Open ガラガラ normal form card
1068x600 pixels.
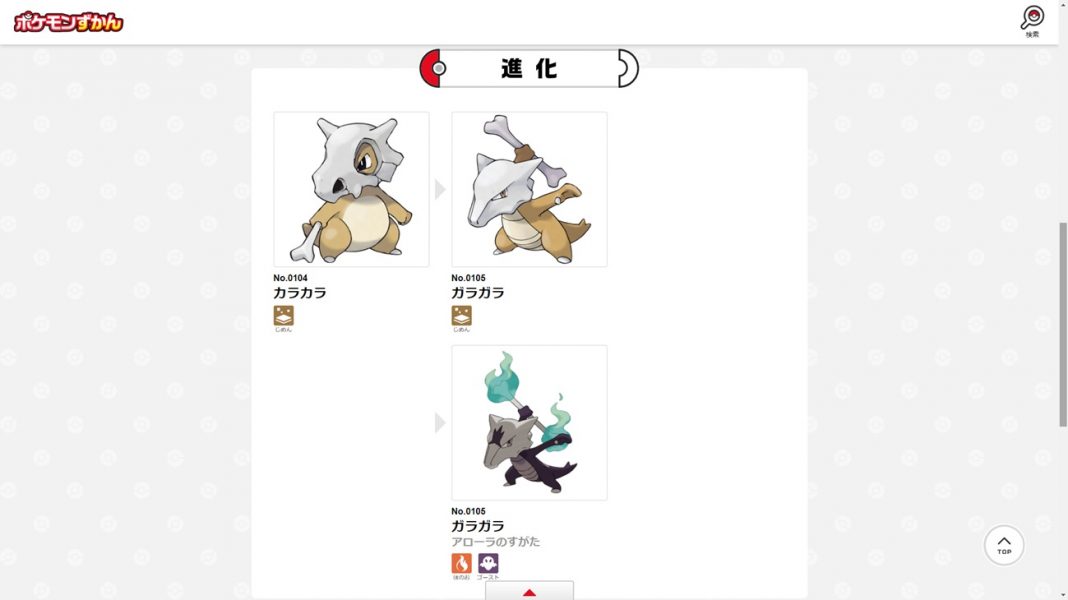(x=529, y=189)
